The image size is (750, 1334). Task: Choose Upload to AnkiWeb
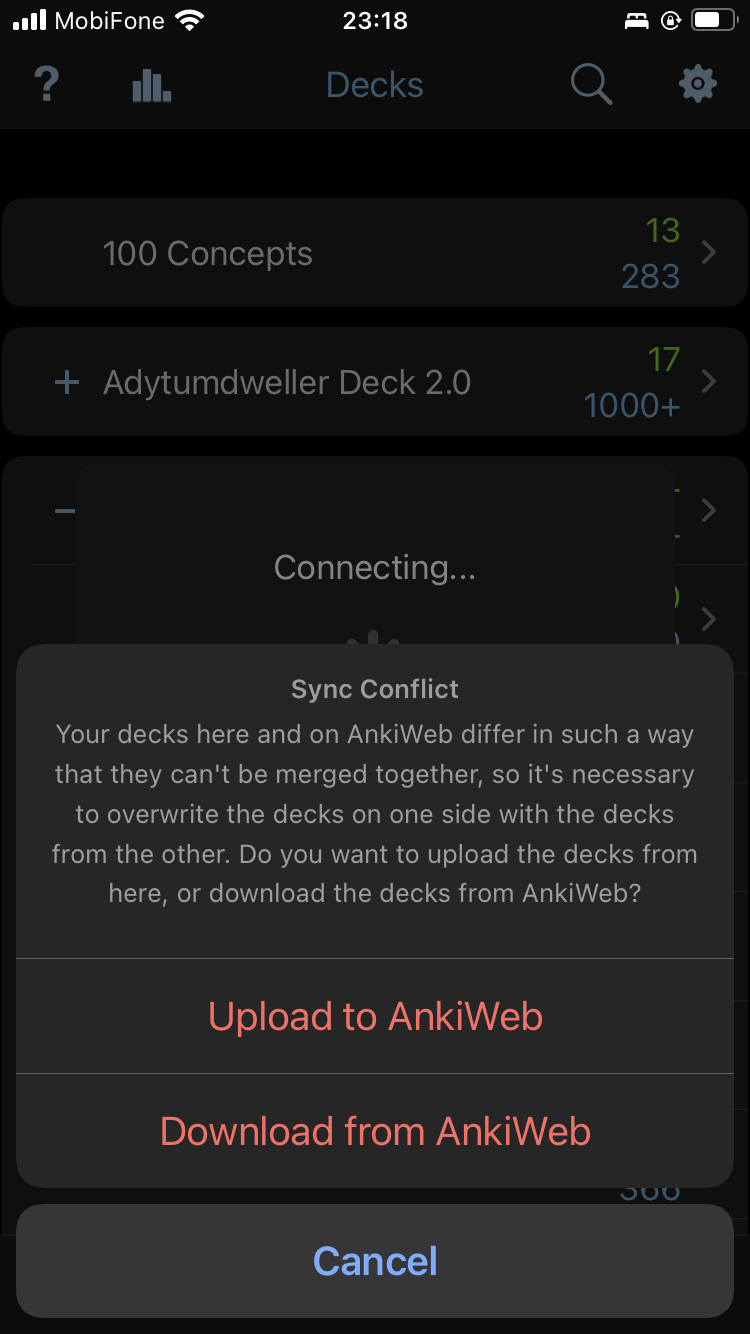tap(375, 1016)
